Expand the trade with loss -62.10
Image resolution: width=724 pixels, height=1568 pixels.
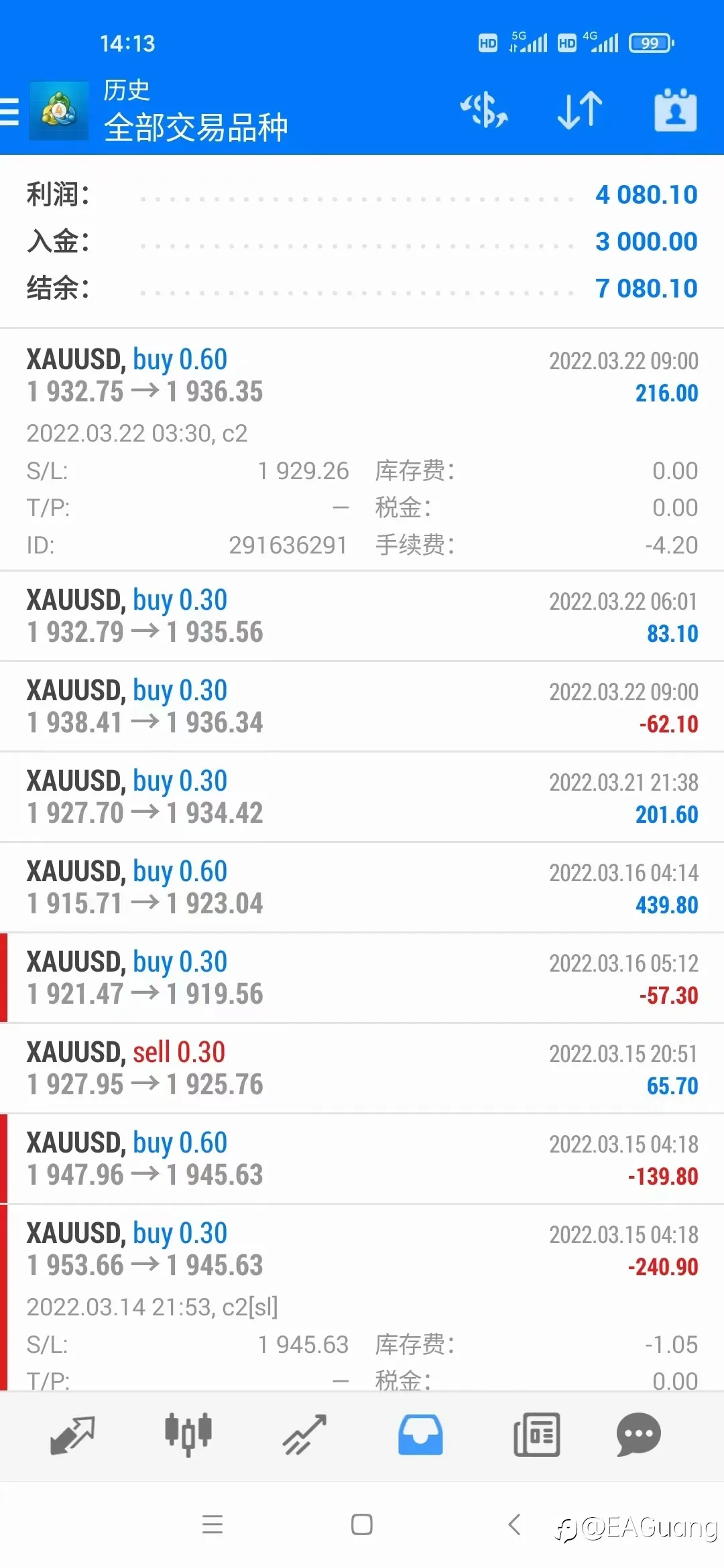click(362, 707)
